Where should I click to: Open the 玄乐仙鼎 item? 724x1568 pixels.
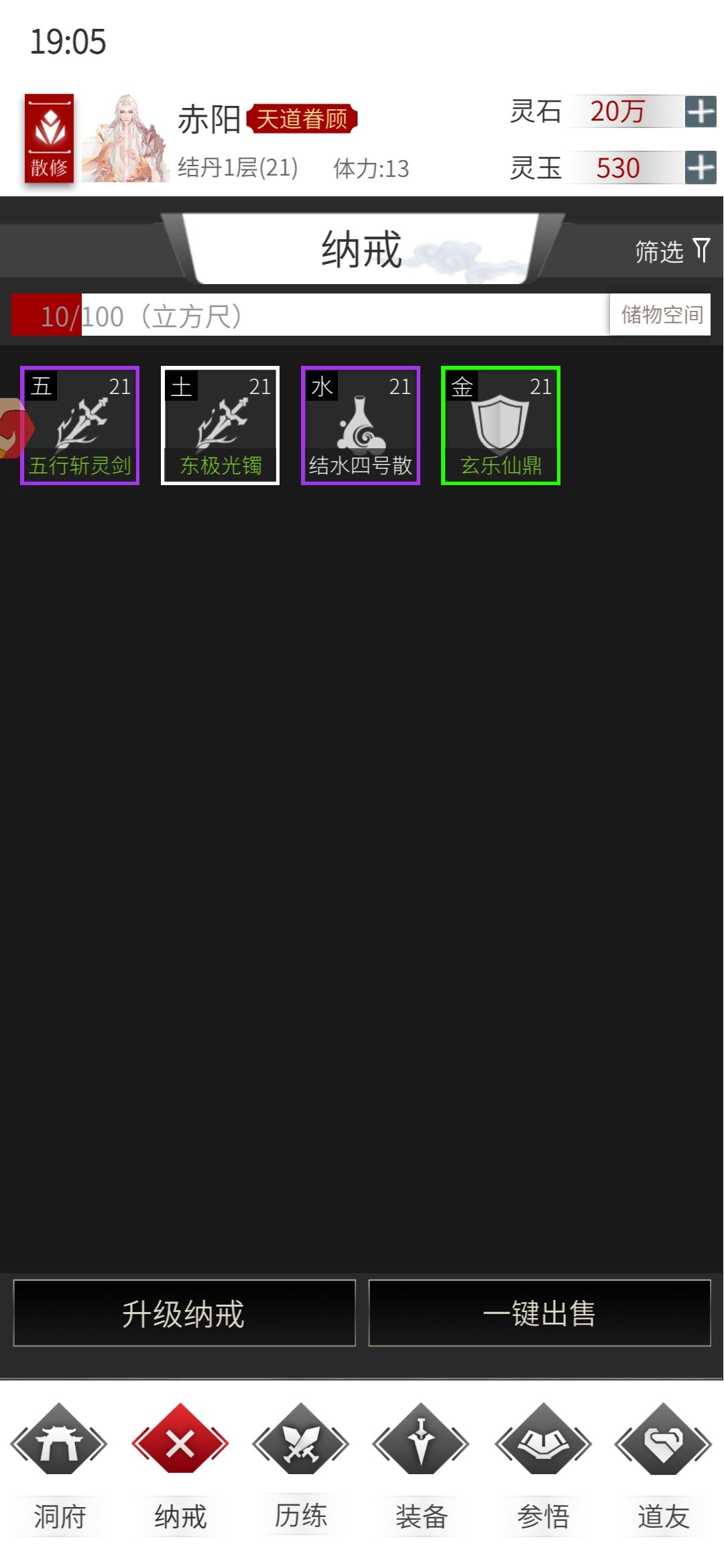(x=501, y=426)
